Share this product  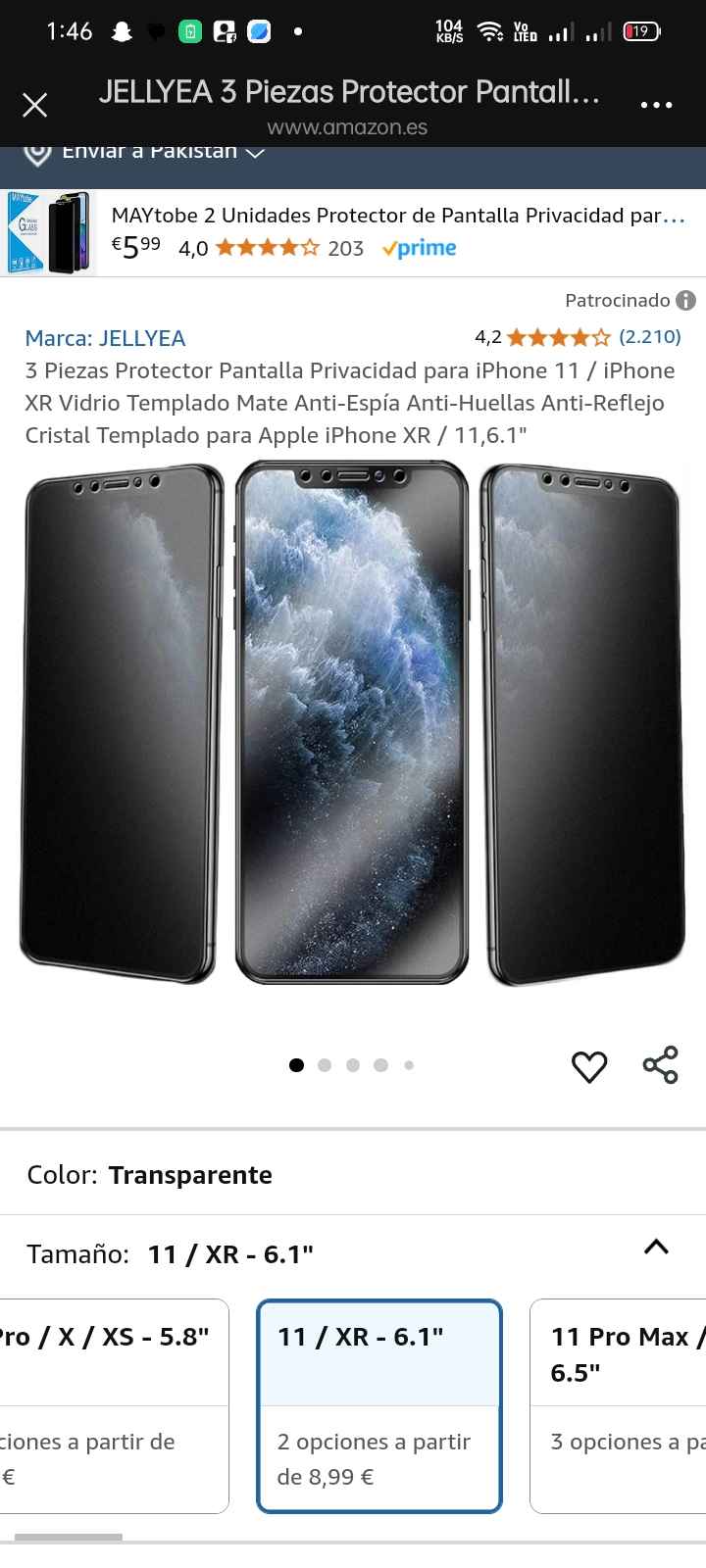[661, 1065]
